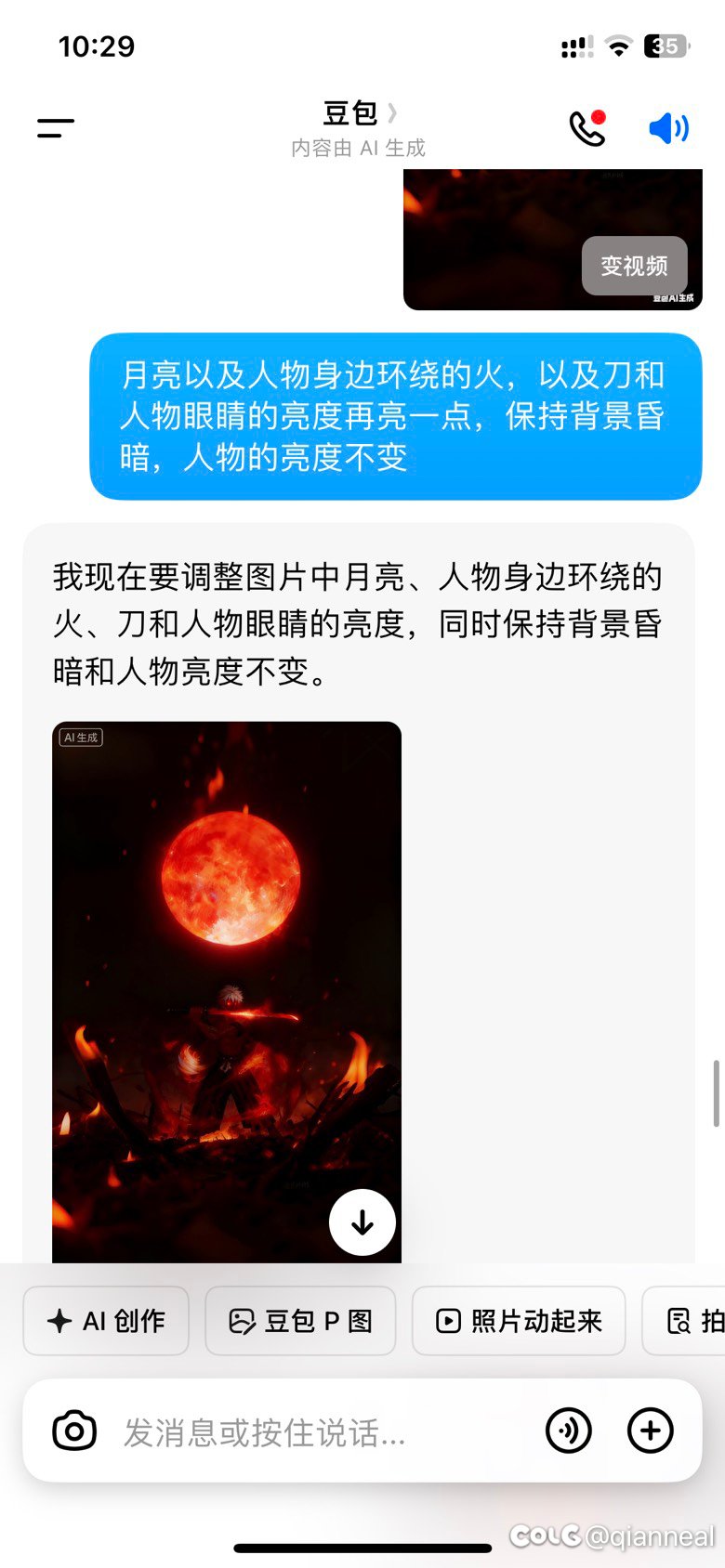Select the AI 创作 chip
Viewport: 725px width, 1568px height.
(106, 1321)
